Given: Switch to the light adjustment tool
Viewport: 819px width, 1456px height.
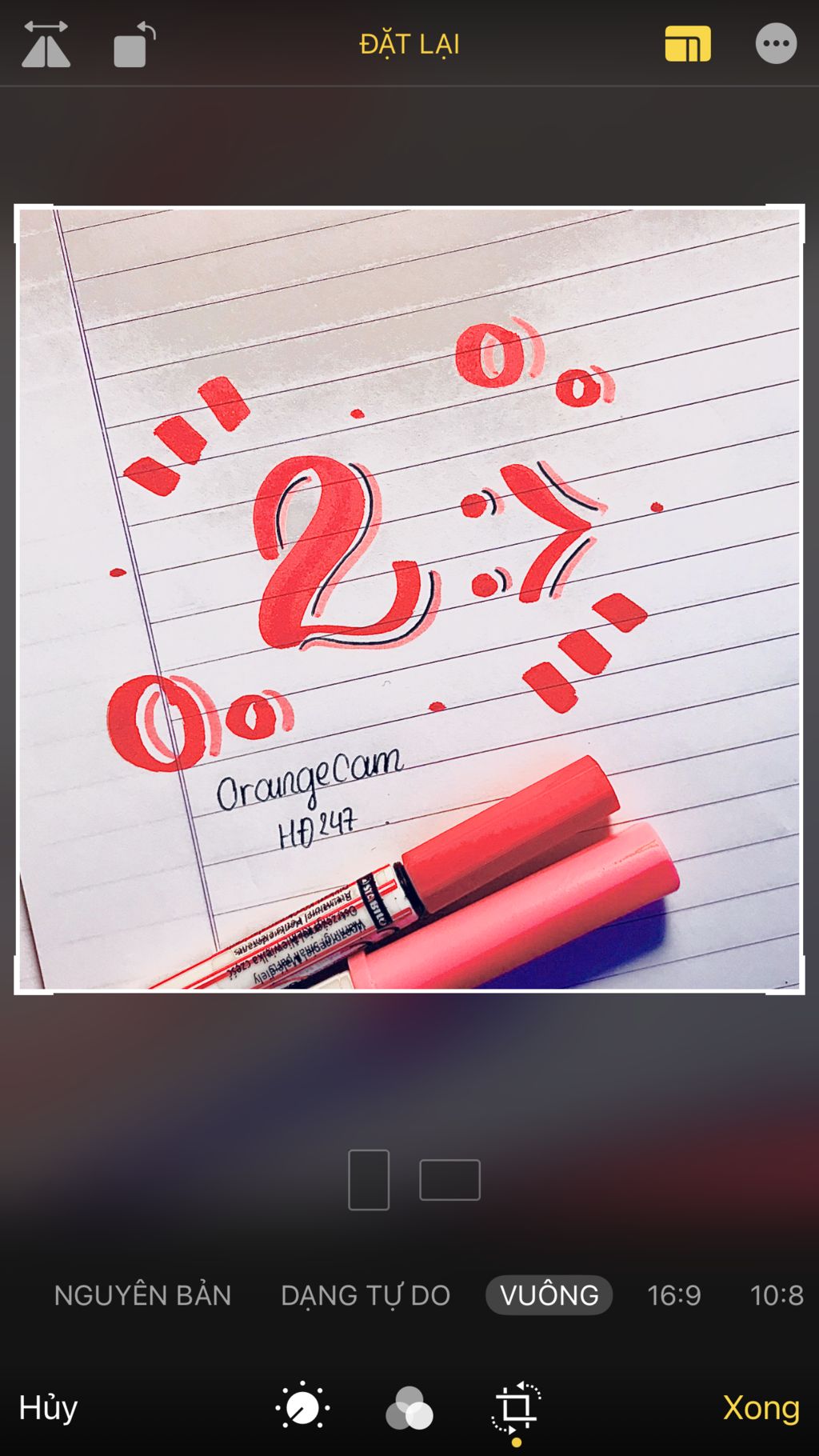Looking at the screenshot, I should coord(302,1408).
